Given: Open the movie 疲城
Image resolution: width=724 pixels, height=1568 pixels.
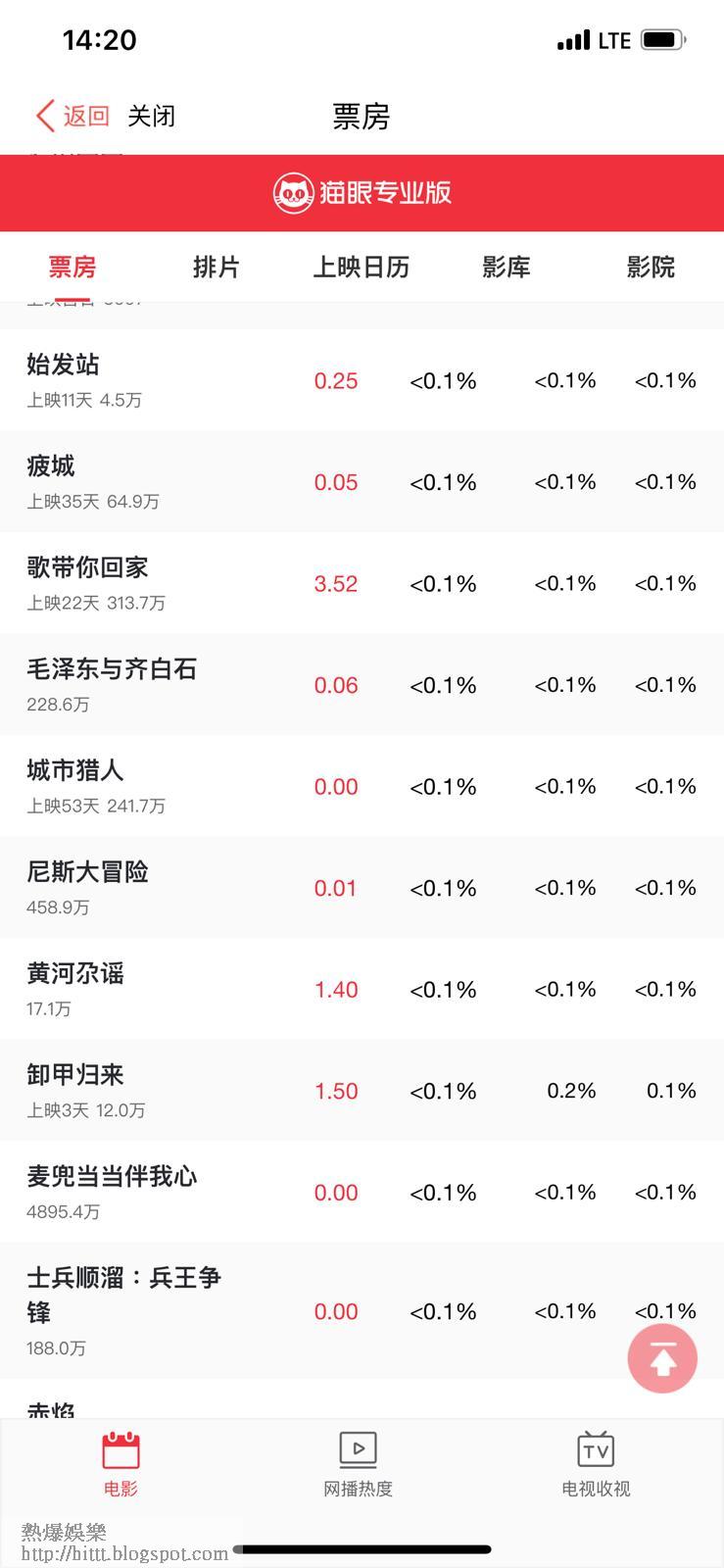Looking at the screenshot, I should pyautogui.click(x=362, y=482).
